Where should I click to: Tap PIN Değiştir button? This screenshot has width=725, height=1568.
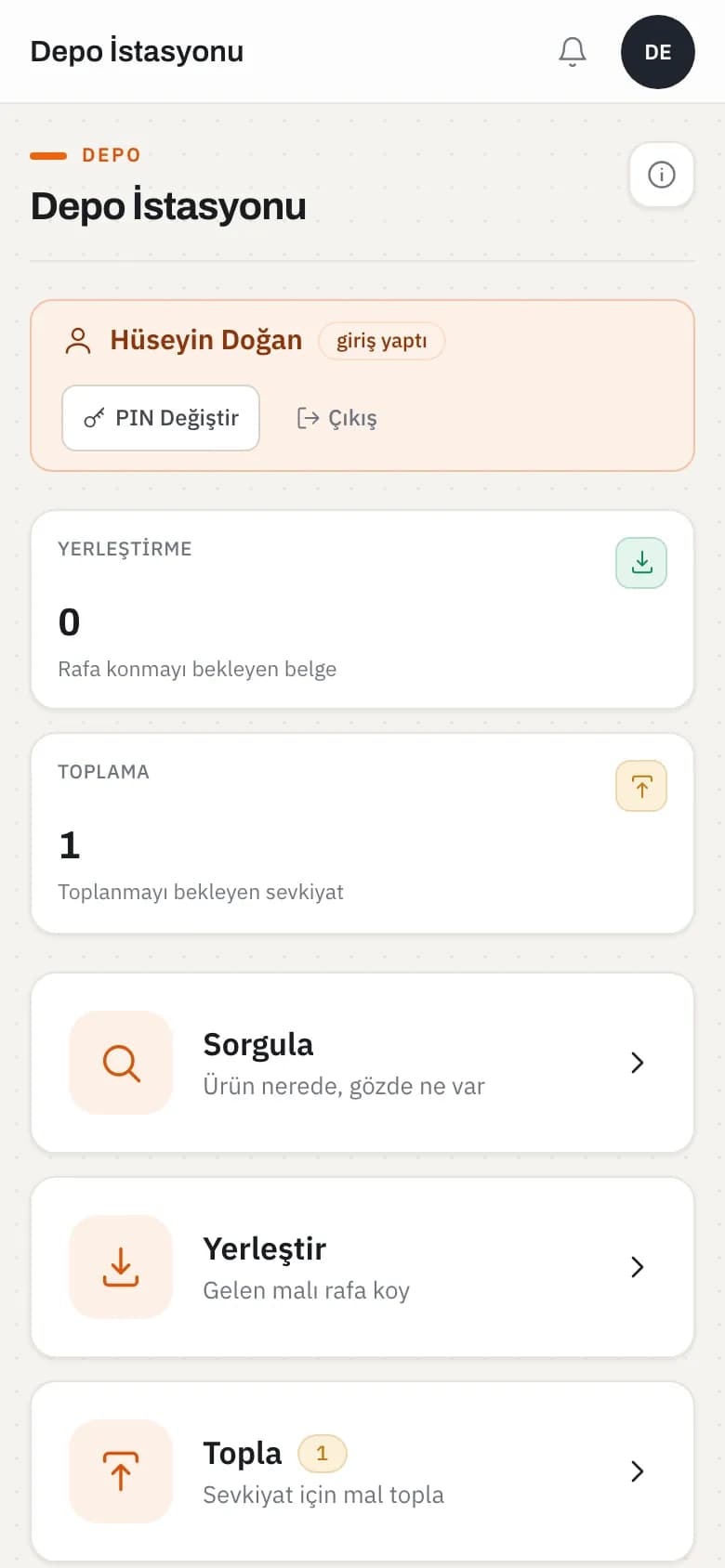tap(161, 418)
